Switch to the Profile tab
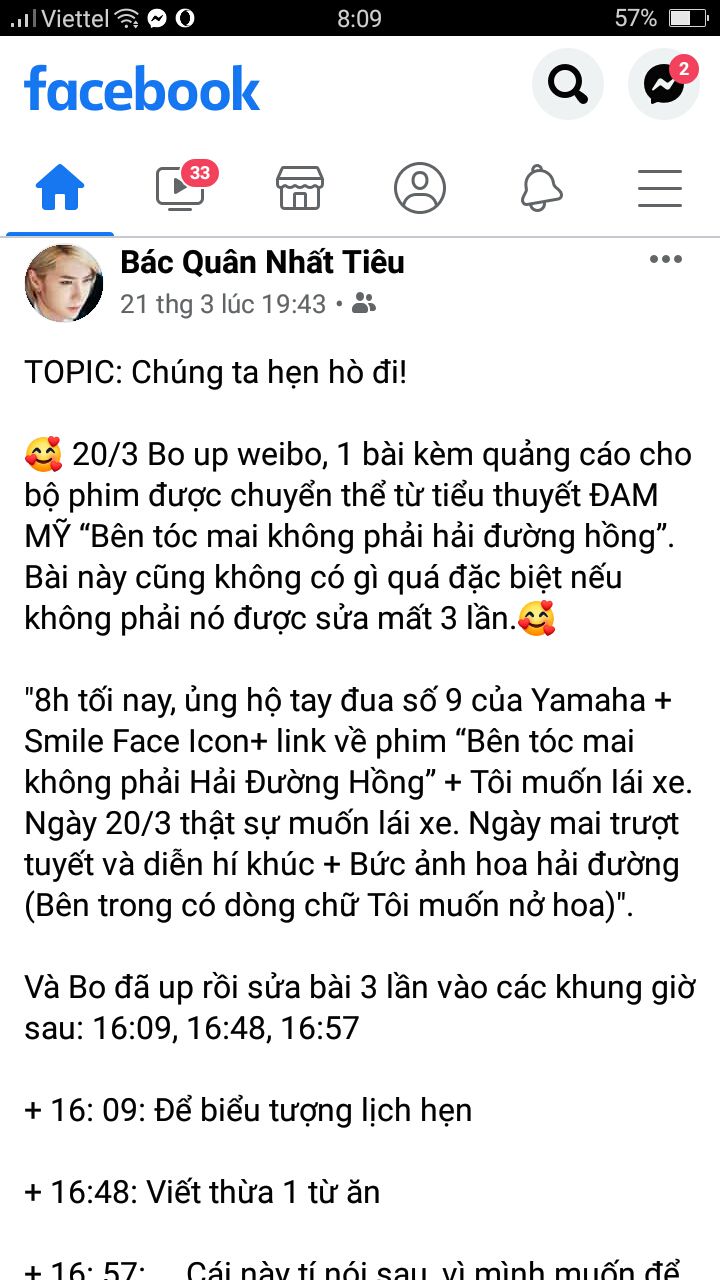The height and width of the screenshot is (1280, 720). (x=420, y=187)
